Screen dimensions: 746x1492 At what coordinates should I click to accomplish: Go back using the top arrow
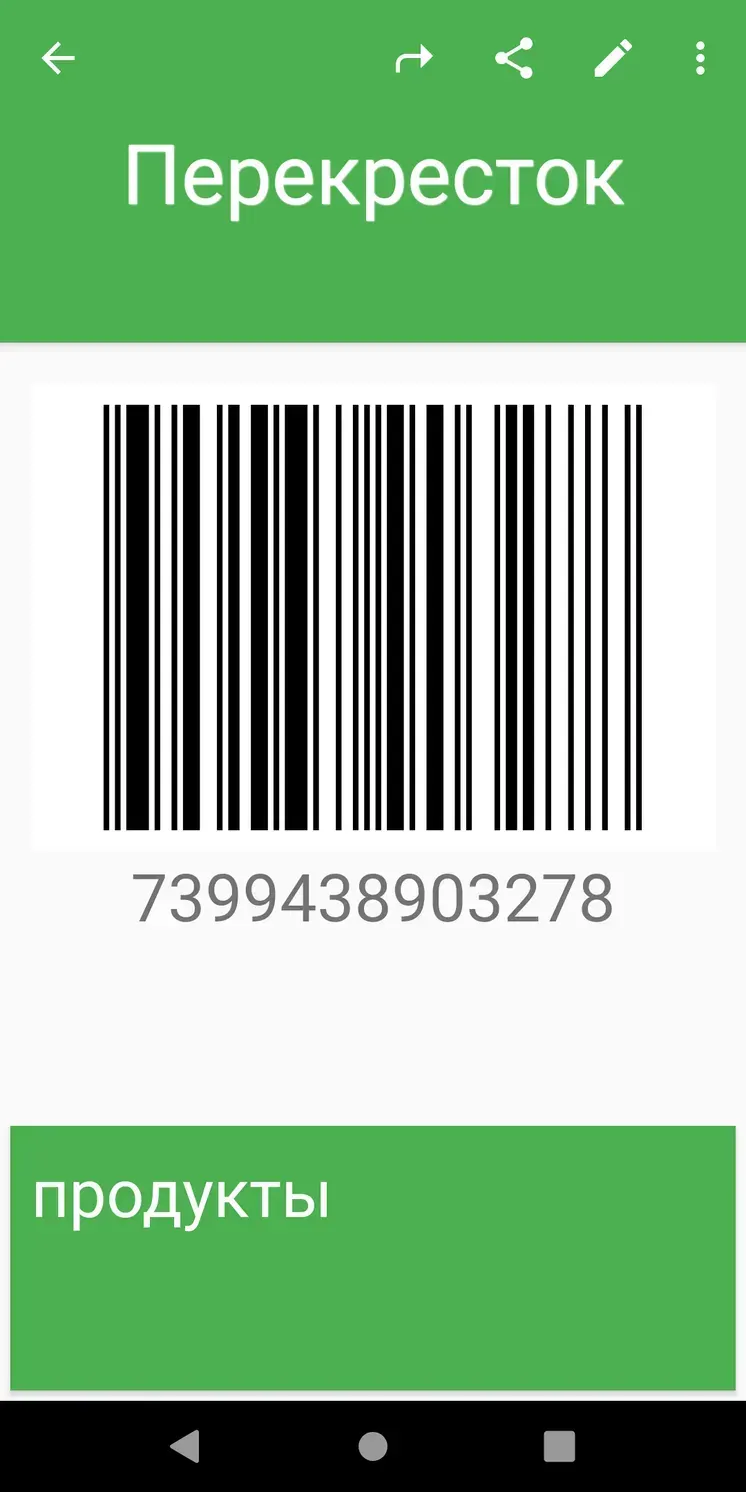click(x=58, y=60)
